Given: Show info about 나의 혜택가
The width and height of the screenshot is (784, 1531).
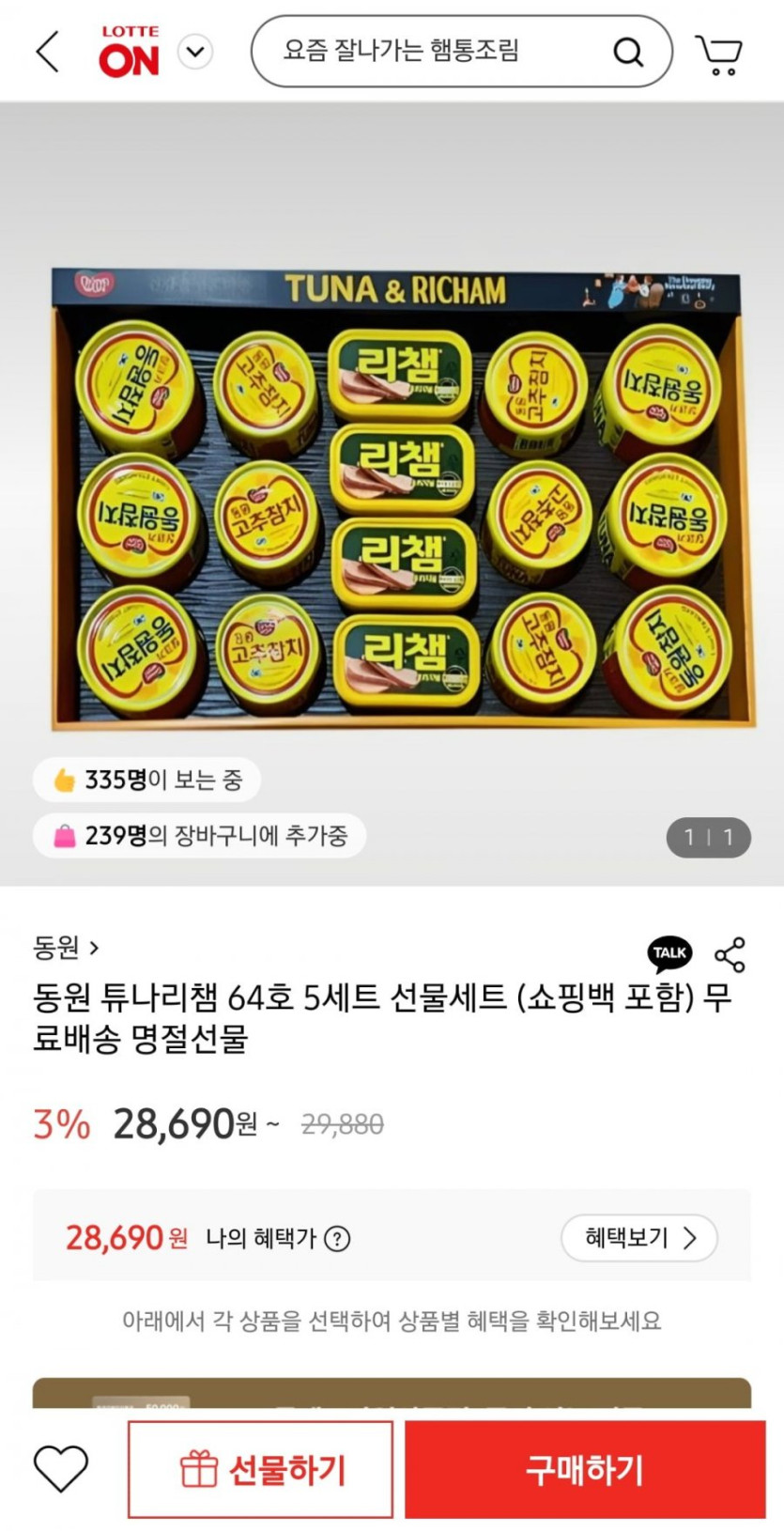Looking at the screenshot, I should pyautogui.click(x=337, y=1239).
